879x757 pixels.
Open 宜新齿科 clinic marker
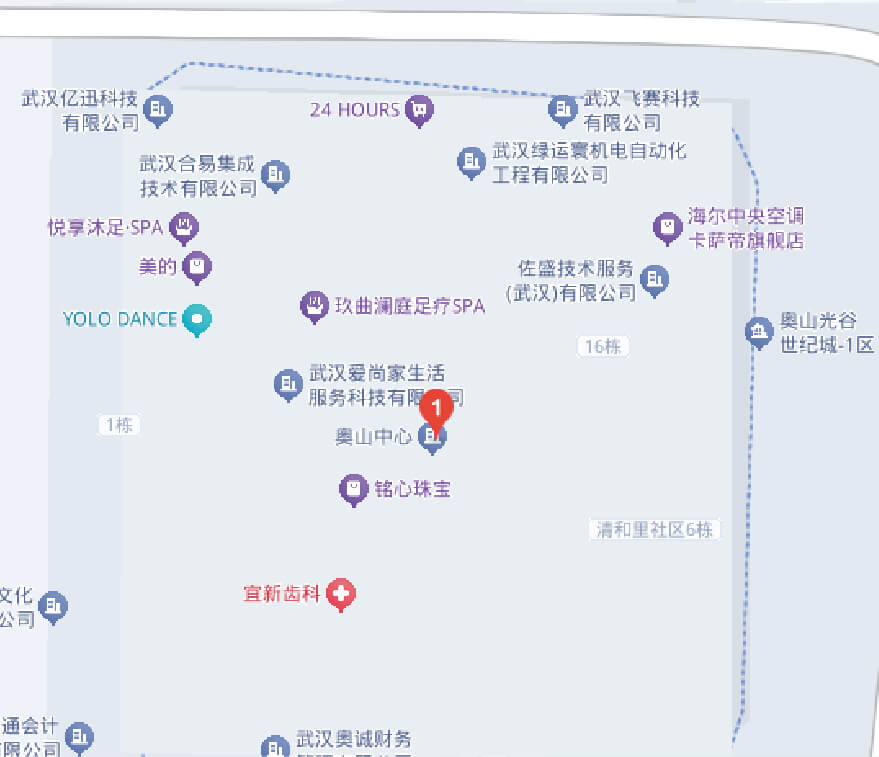click(x=342, y=594)
